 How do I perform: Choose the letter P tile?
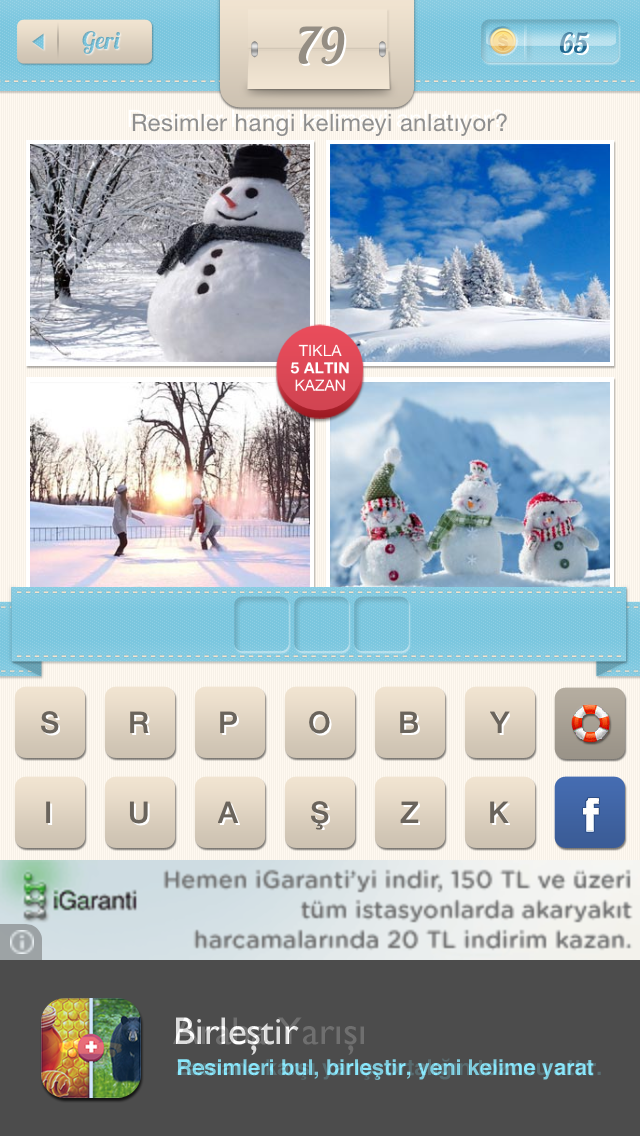[230, 723]
